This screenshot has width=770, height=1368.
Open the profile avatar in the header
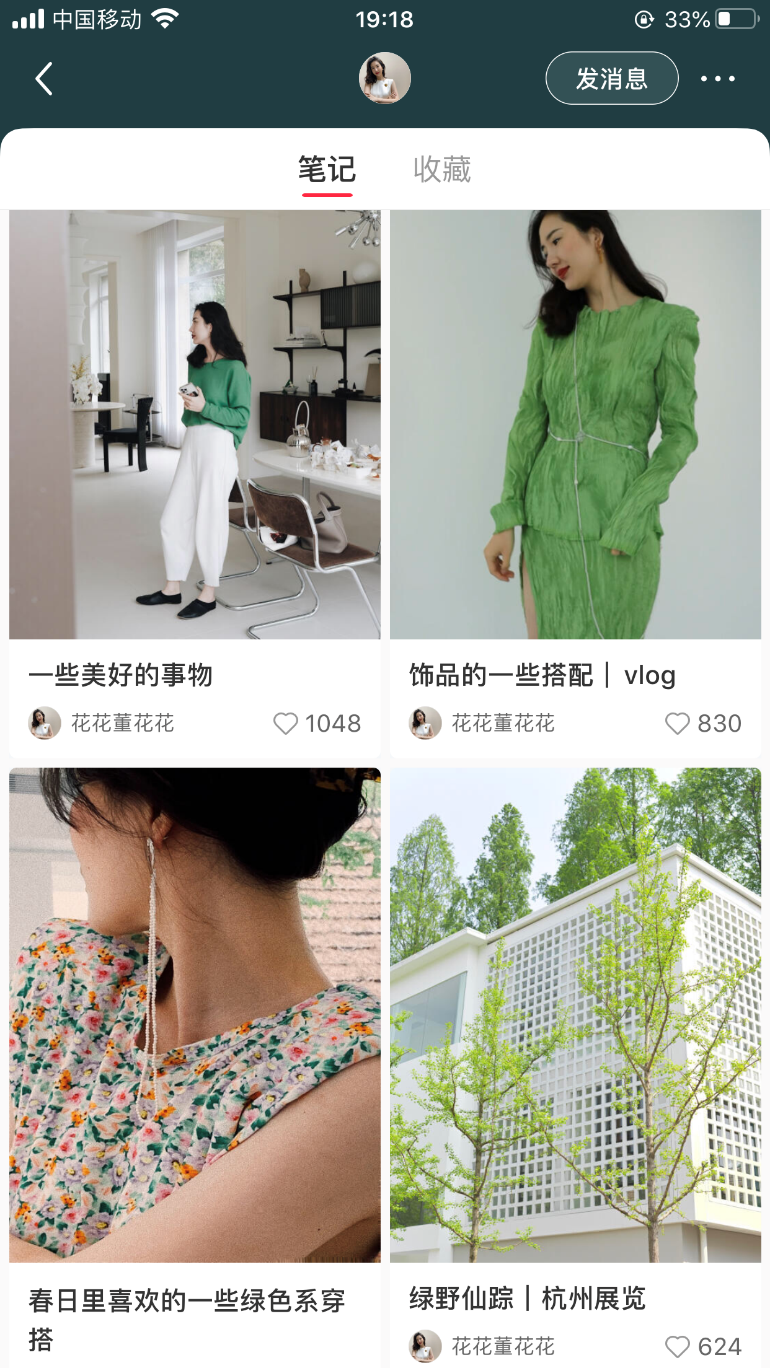[385, 78]
